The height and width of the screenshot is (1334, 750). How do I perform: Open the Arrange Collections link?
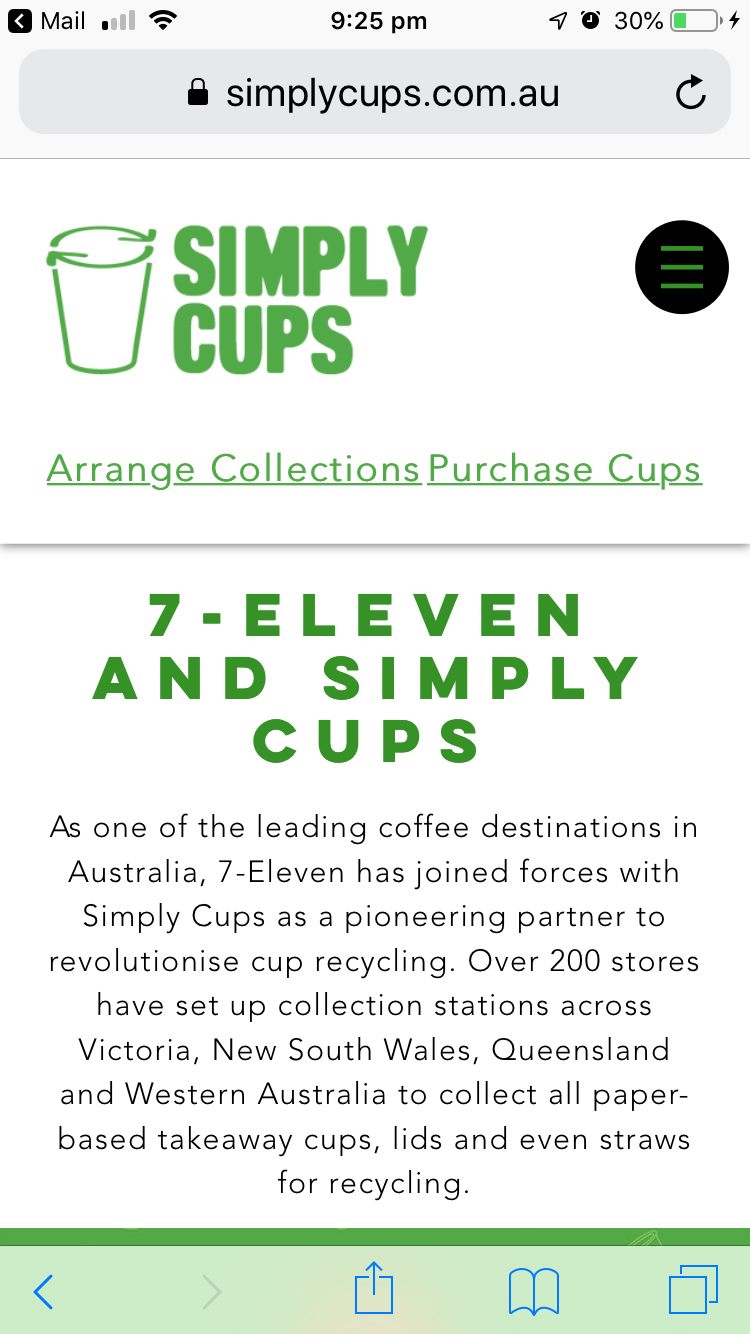click(x=233, y=469)
